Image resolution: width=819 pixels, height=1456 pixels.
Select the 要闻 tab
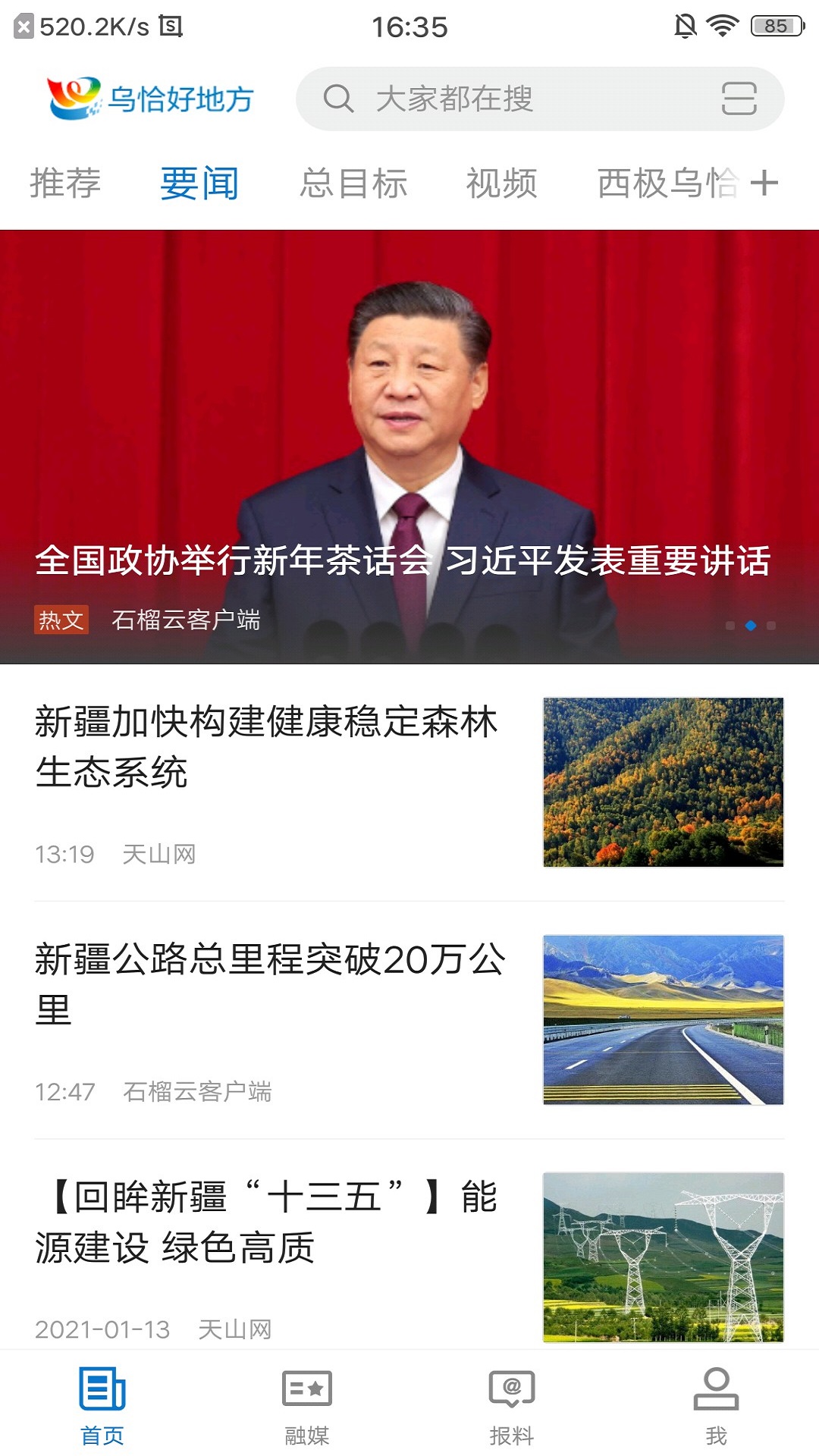pyautogui.click(x=199, y=184)
